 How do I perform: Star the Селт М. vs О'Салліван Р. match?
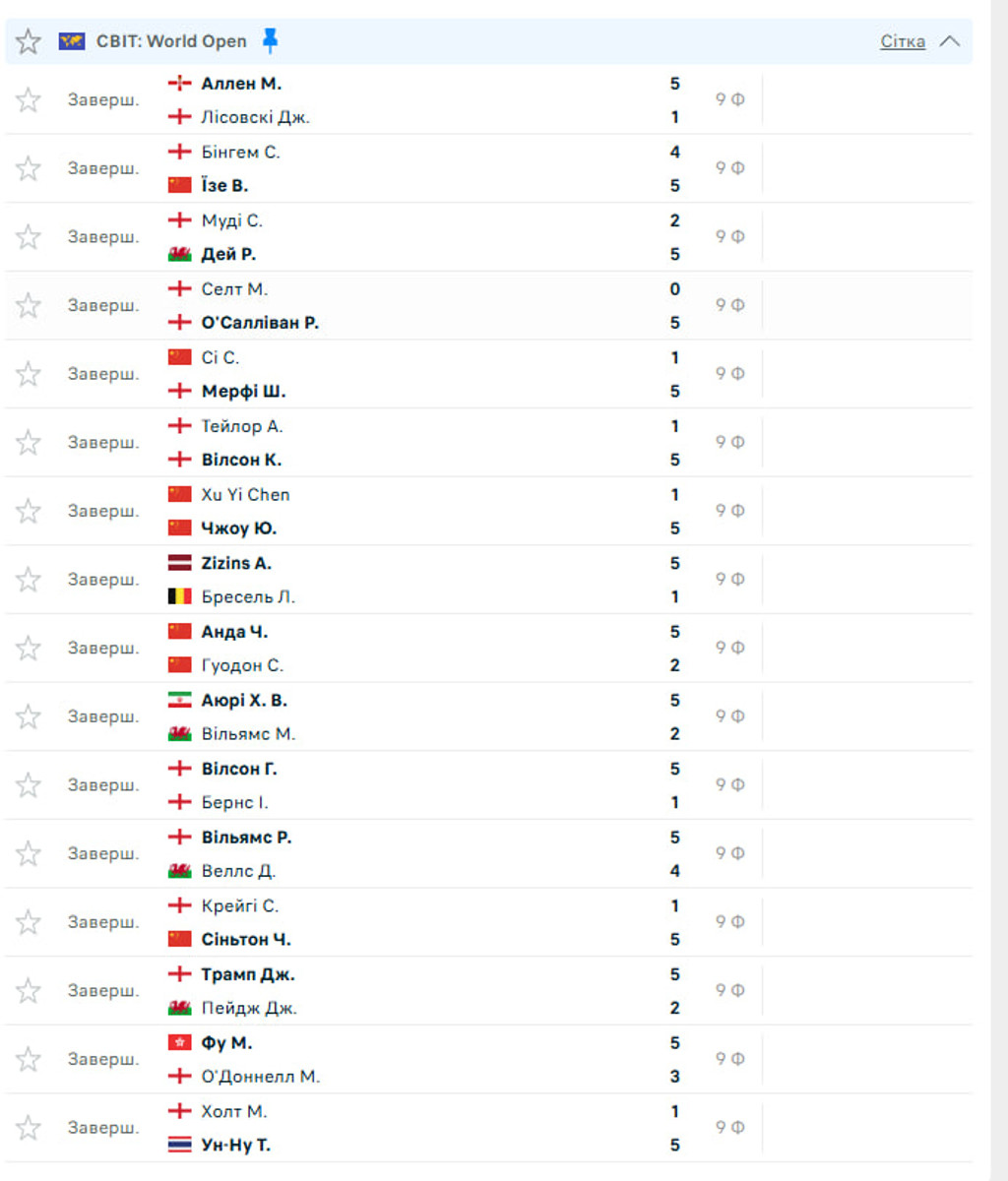29,305
